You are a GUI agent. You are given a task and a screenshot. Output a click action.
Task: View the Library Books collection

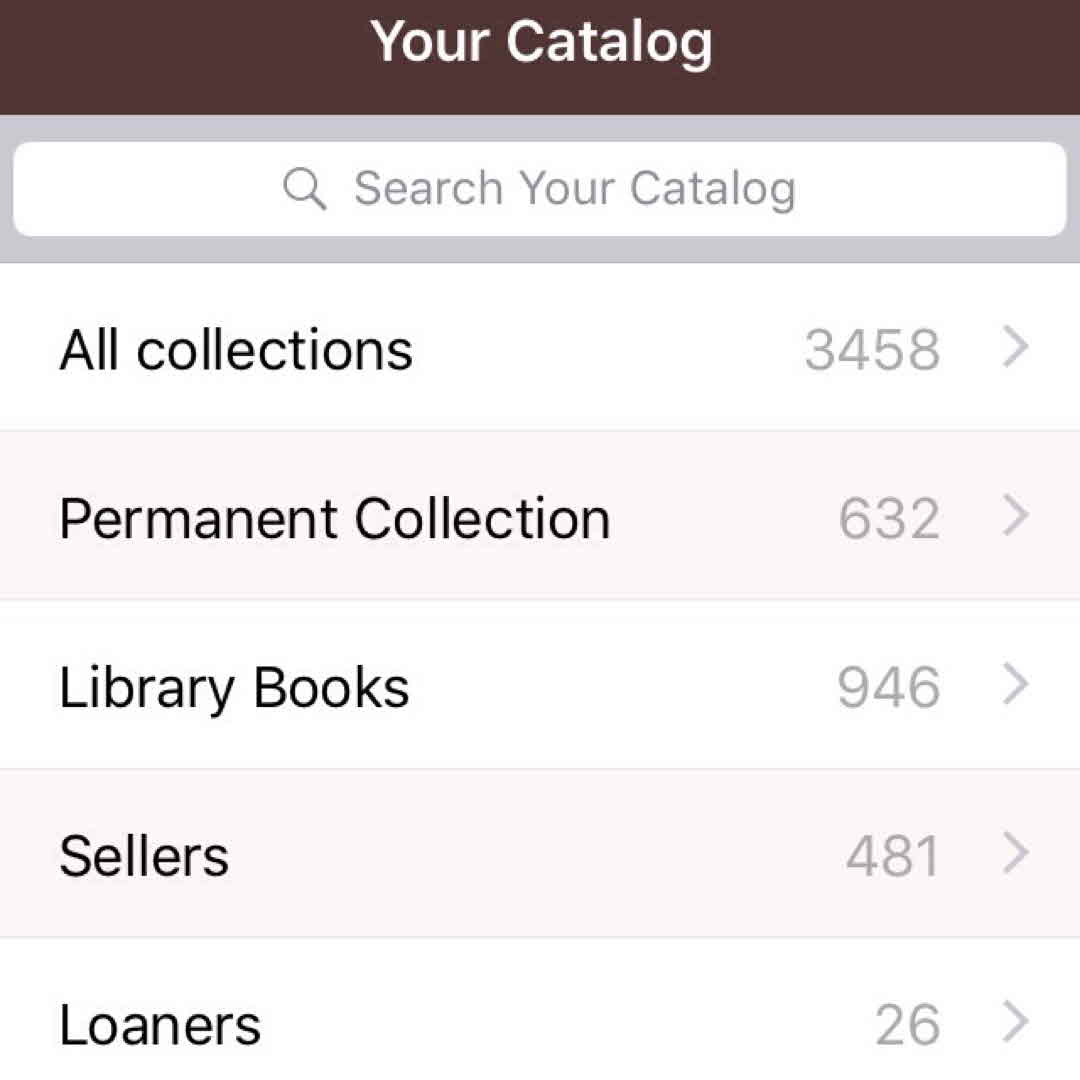[x=540, y=687]
